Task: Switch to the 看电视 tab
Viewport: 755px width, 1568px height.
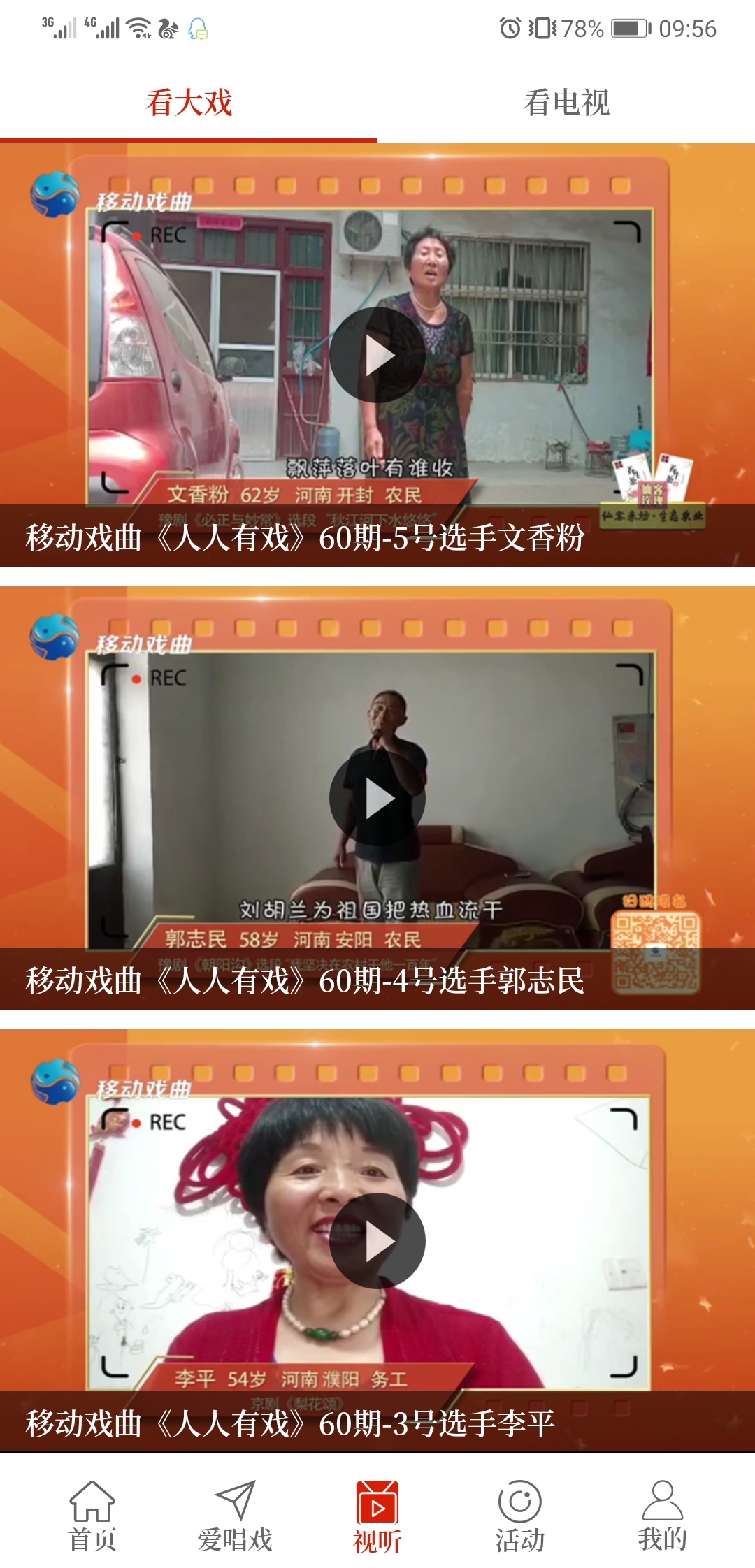Action: pos(566,103)
